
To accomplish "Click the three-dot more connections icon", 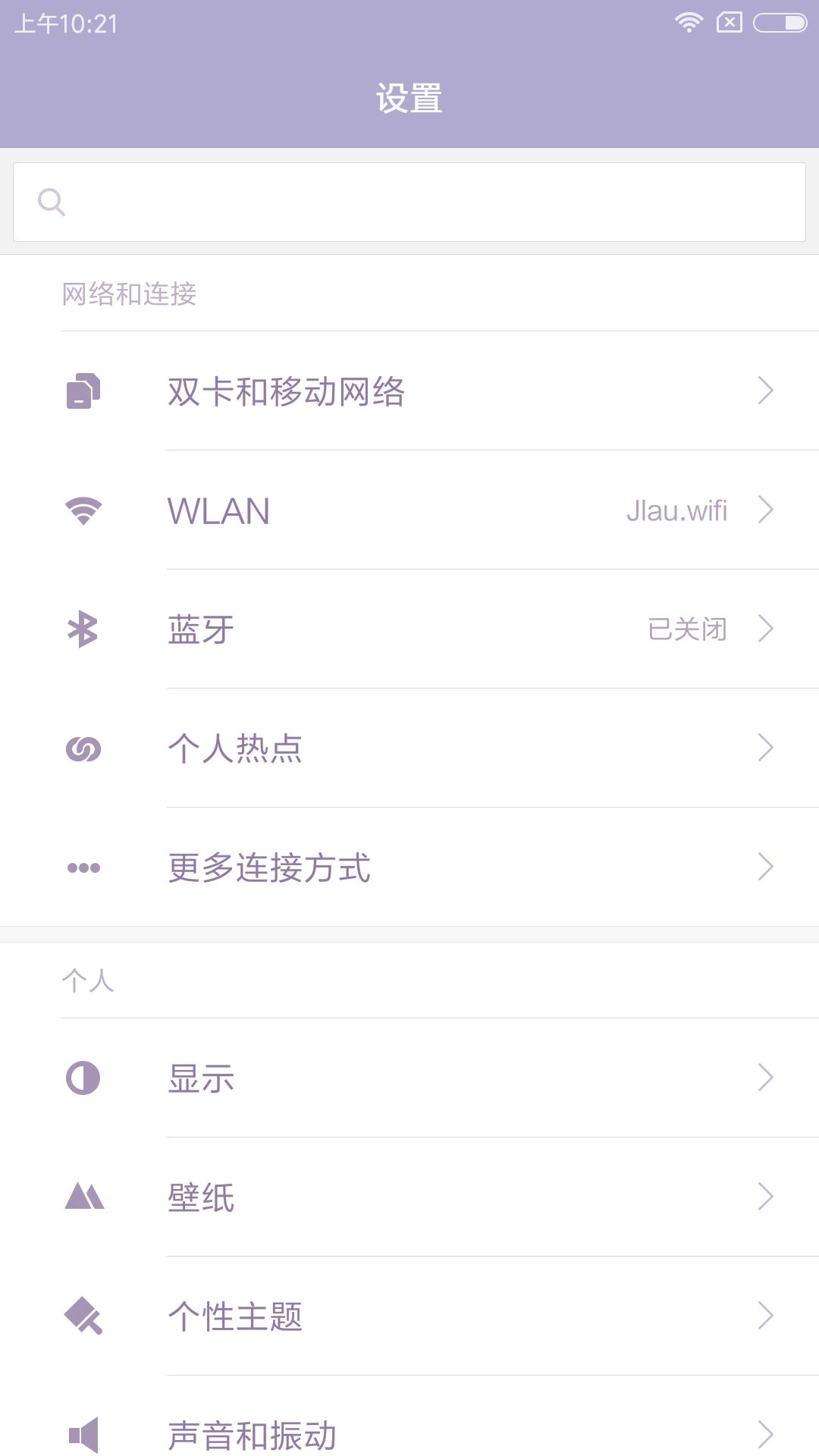I will (x=84, y=869).
